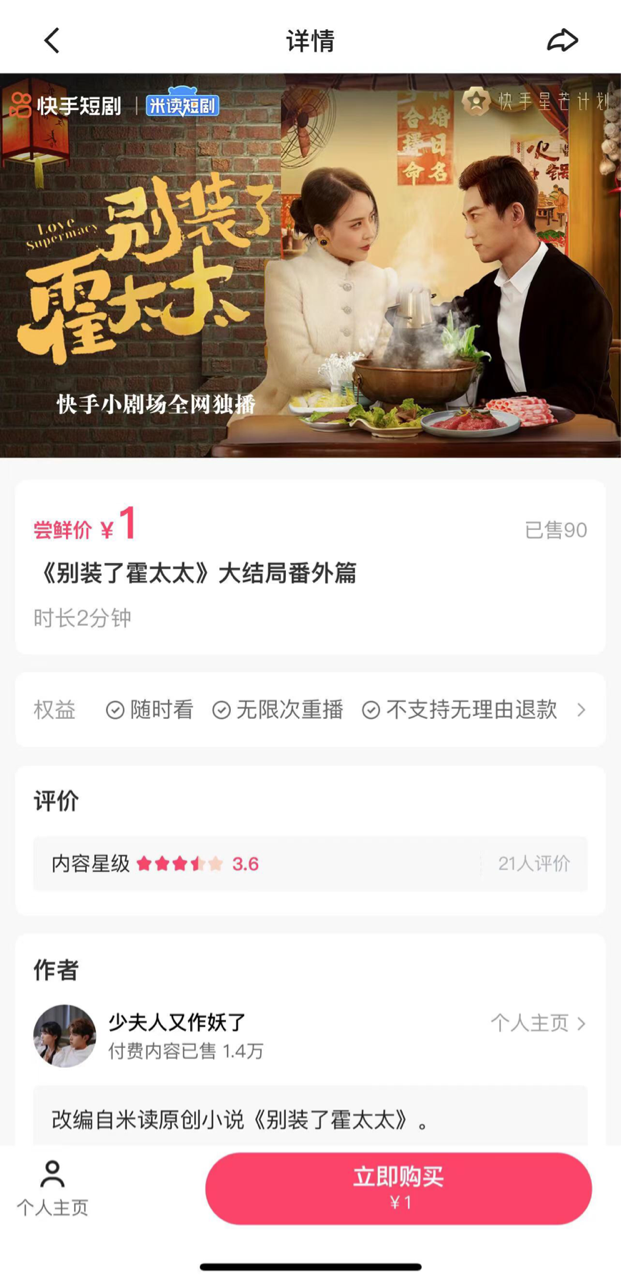Open the author's 个人主页 link
The height and width of the screenshot is (1282, 621).
point(538,1023)
